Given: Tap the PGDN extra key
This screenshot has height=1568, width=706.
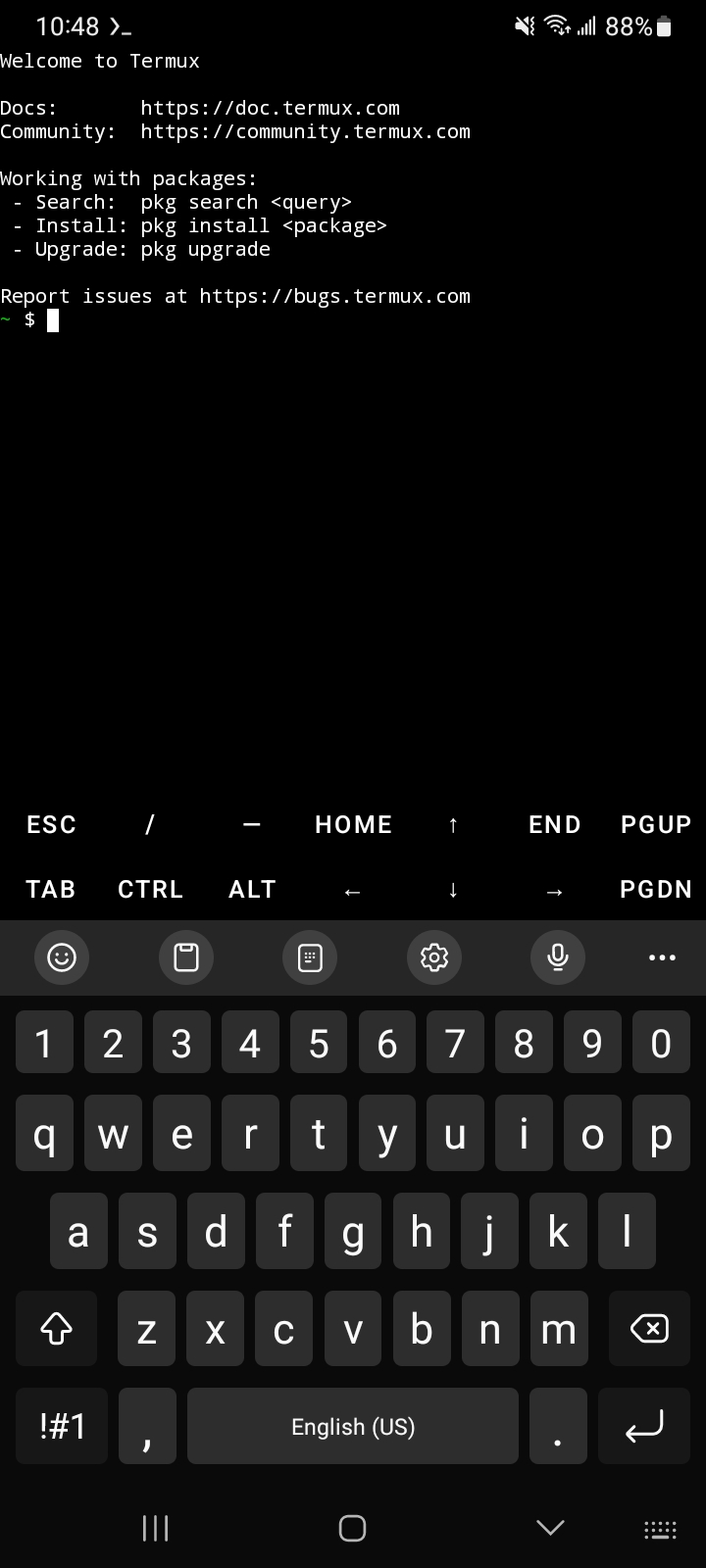Looking at the screenshot, I should (655, 890).
